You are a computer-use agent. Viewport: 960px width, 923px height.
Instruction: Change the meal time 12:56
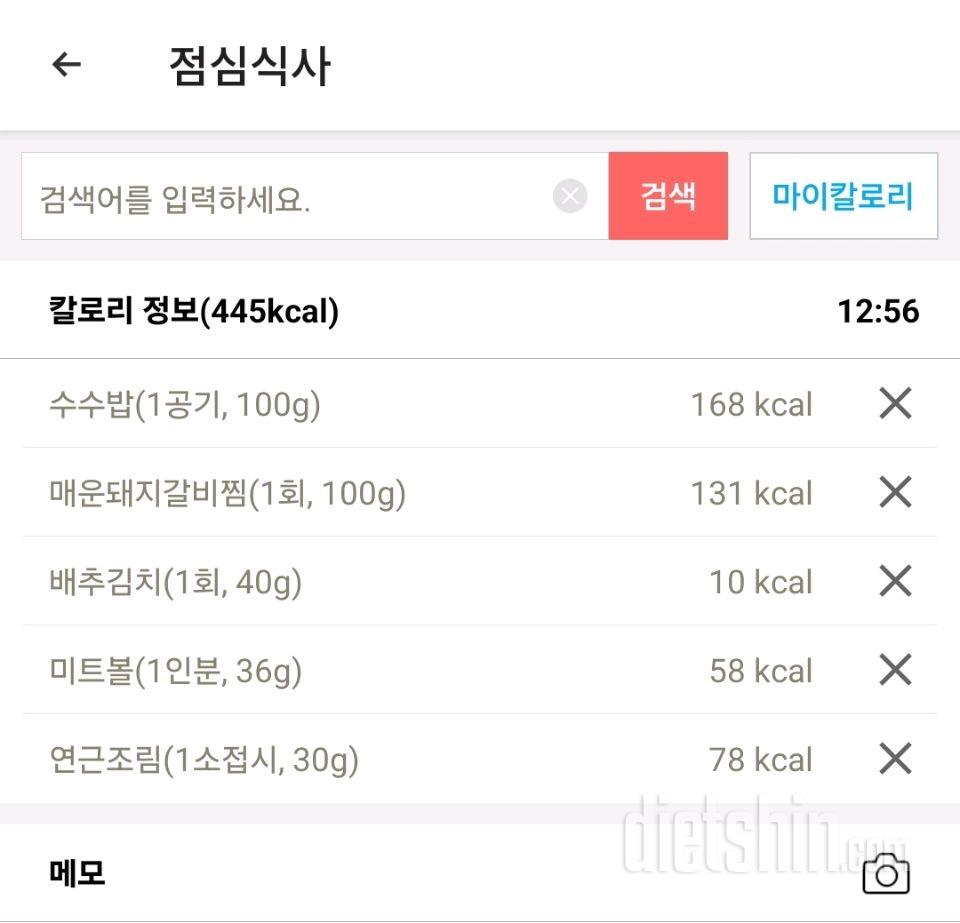pyautogui.click(x=878, y=312)
